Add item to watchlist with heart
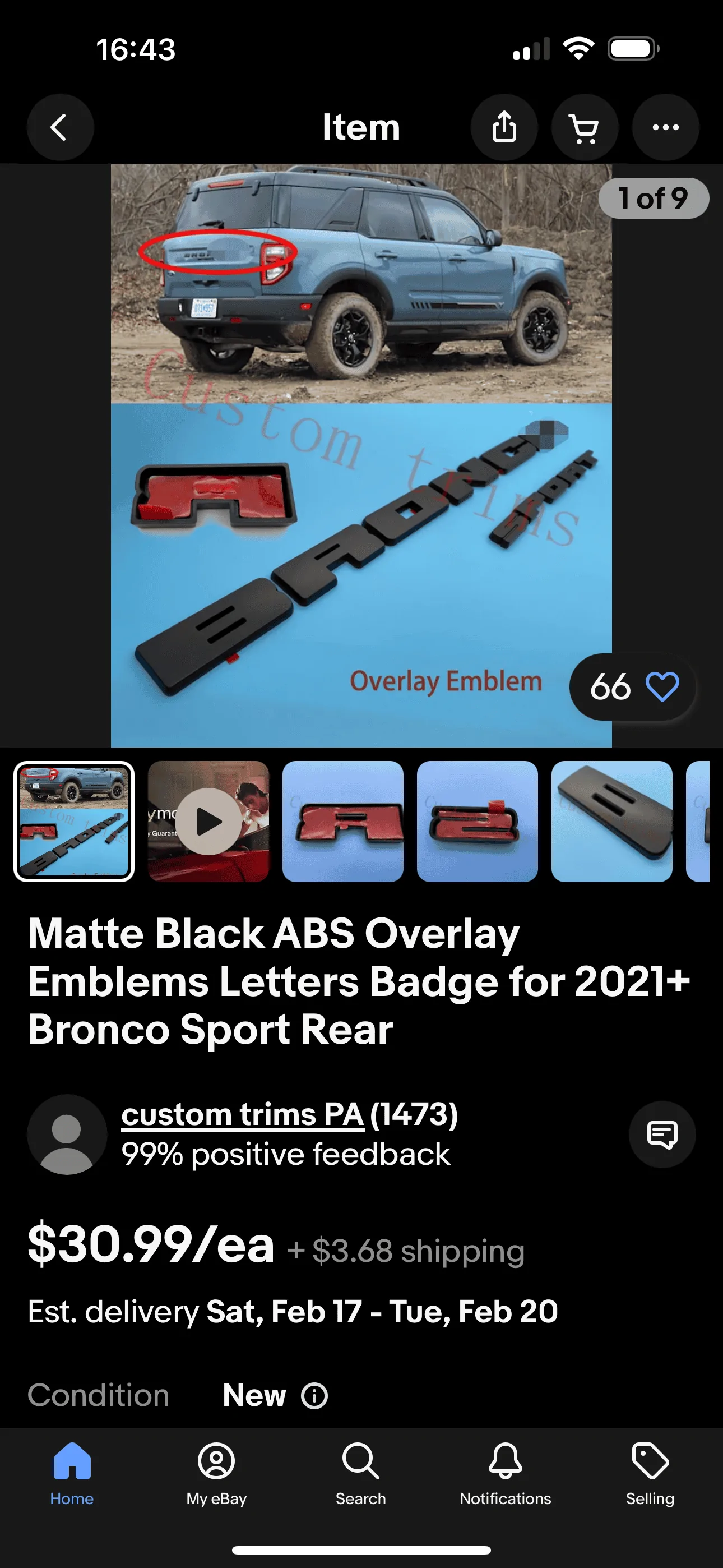 662,686
